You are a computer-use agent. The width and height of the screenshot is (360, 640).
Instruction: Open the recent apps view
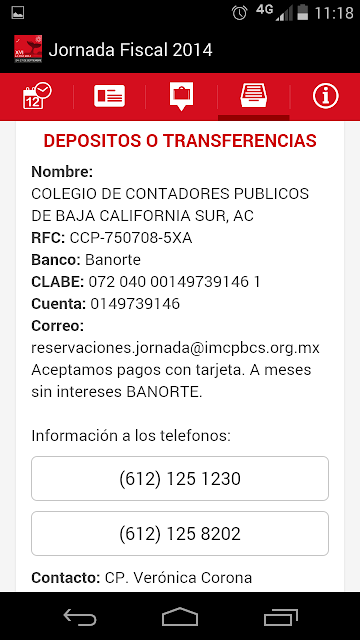point(280,616)
